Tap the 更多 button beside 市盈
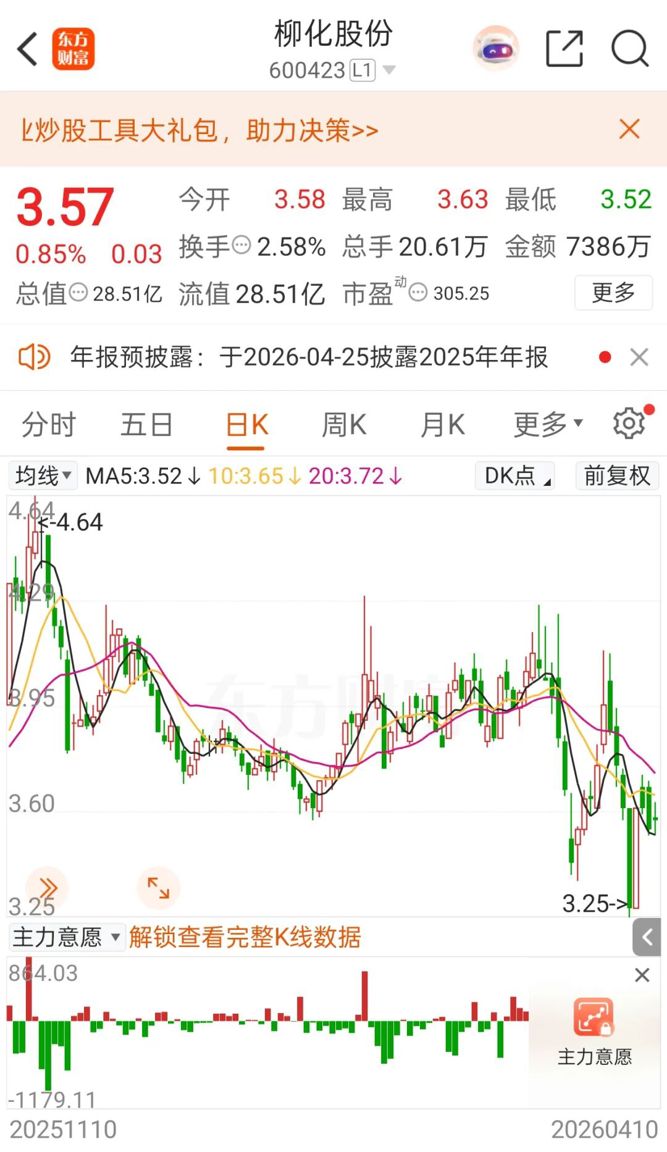 click(613, 293)
